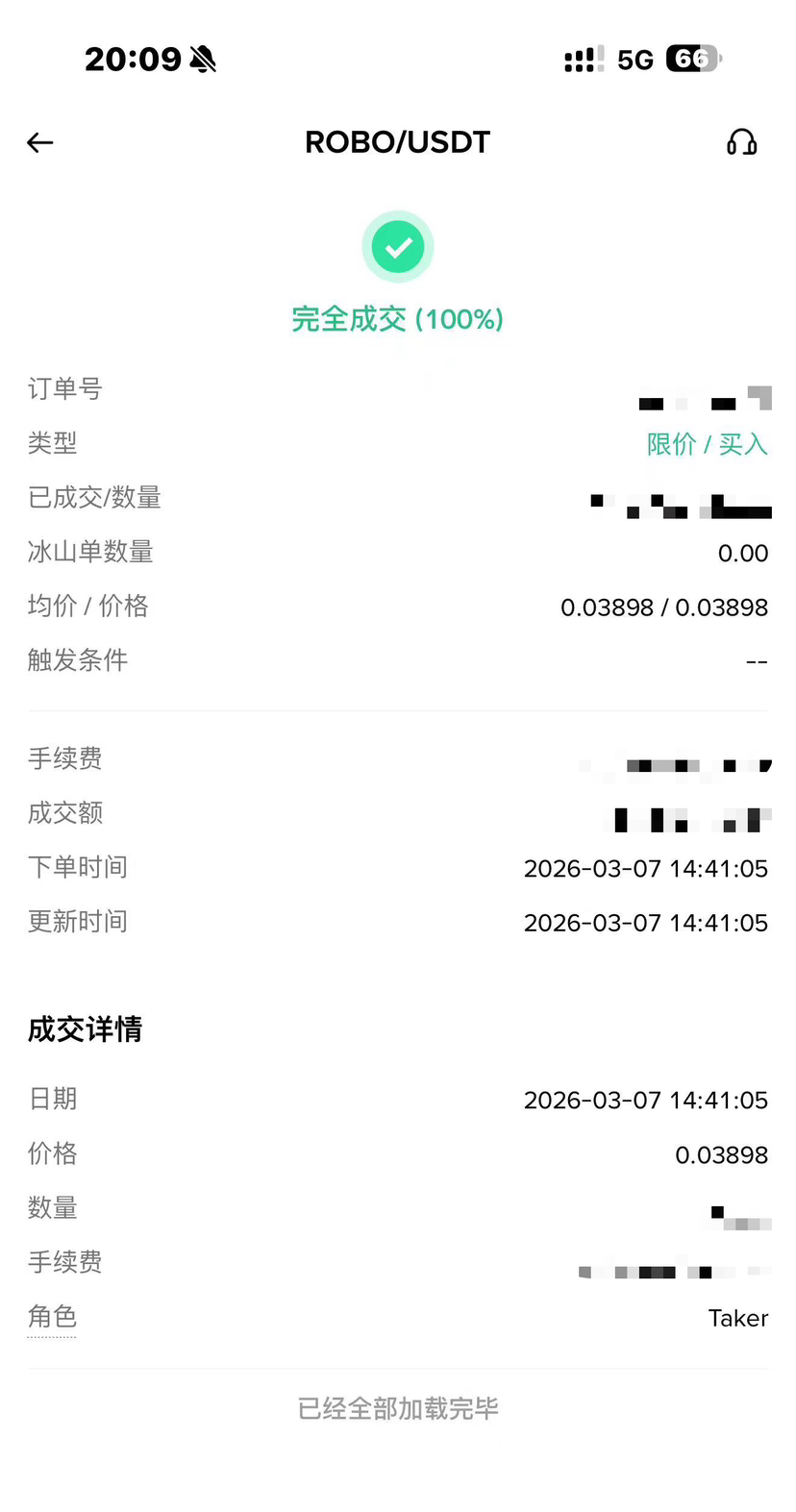Open customer support headset icon

(741, 143)
